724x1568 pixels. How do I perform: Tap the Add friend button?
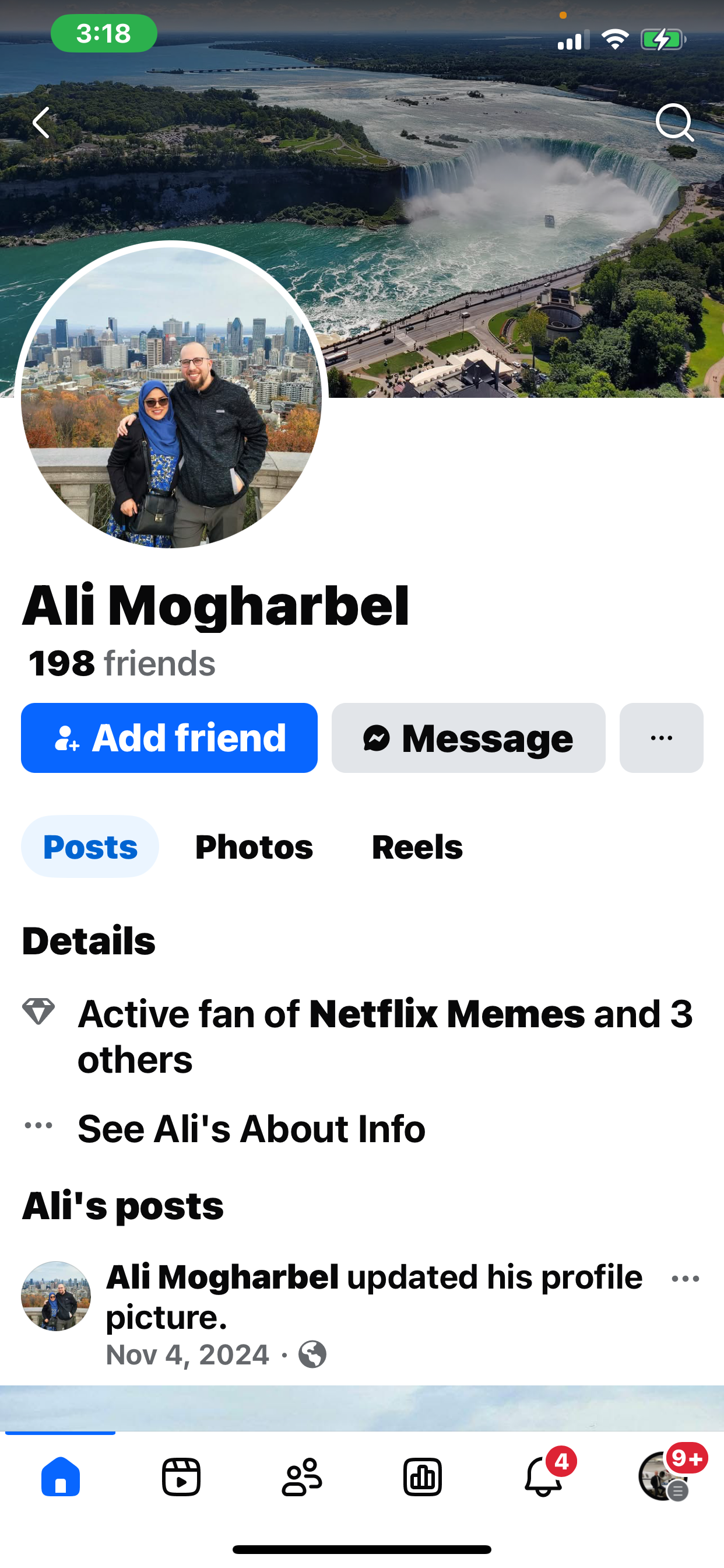[169, 738]
